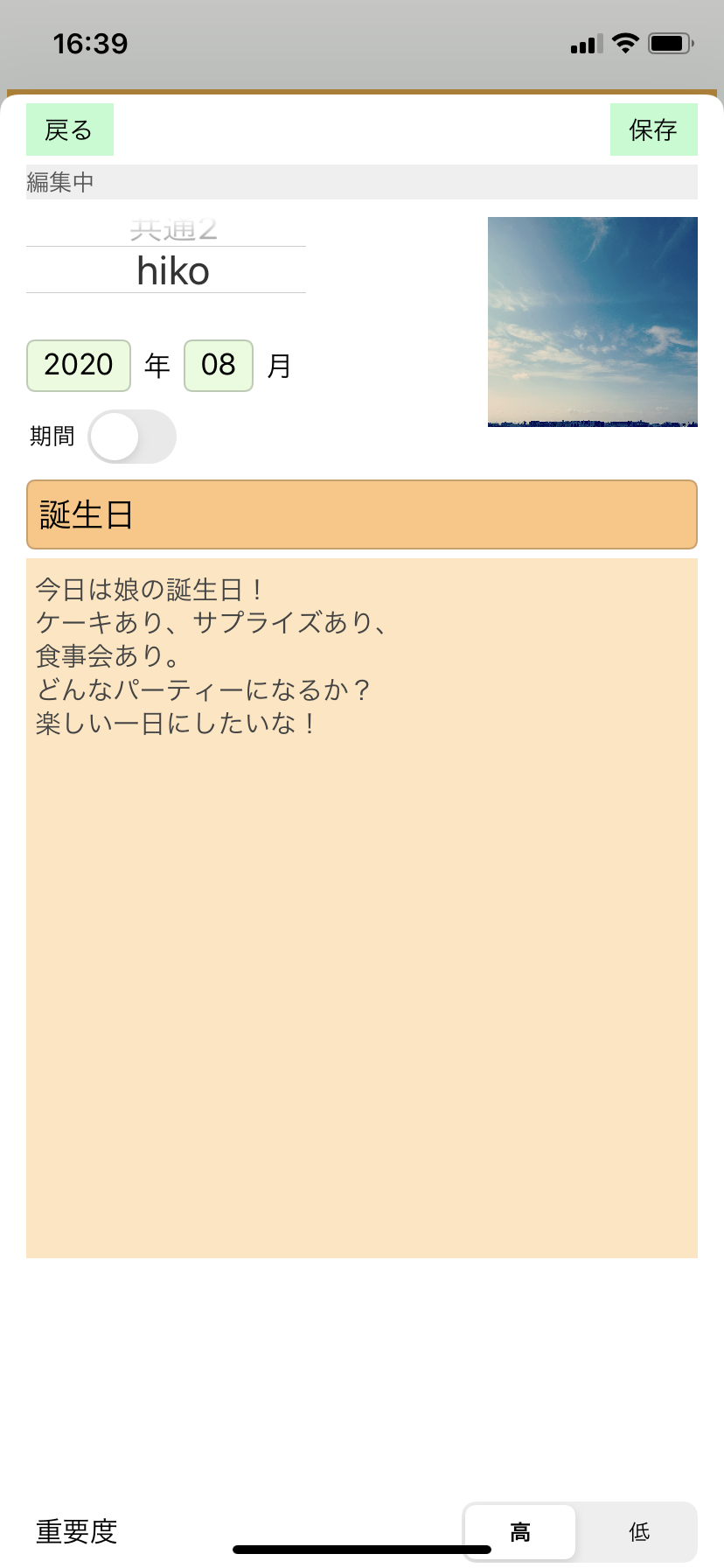Tap the 戻る back button
Image resolution: width=724 pixels, height=1568 pixels.
point(70,129)
